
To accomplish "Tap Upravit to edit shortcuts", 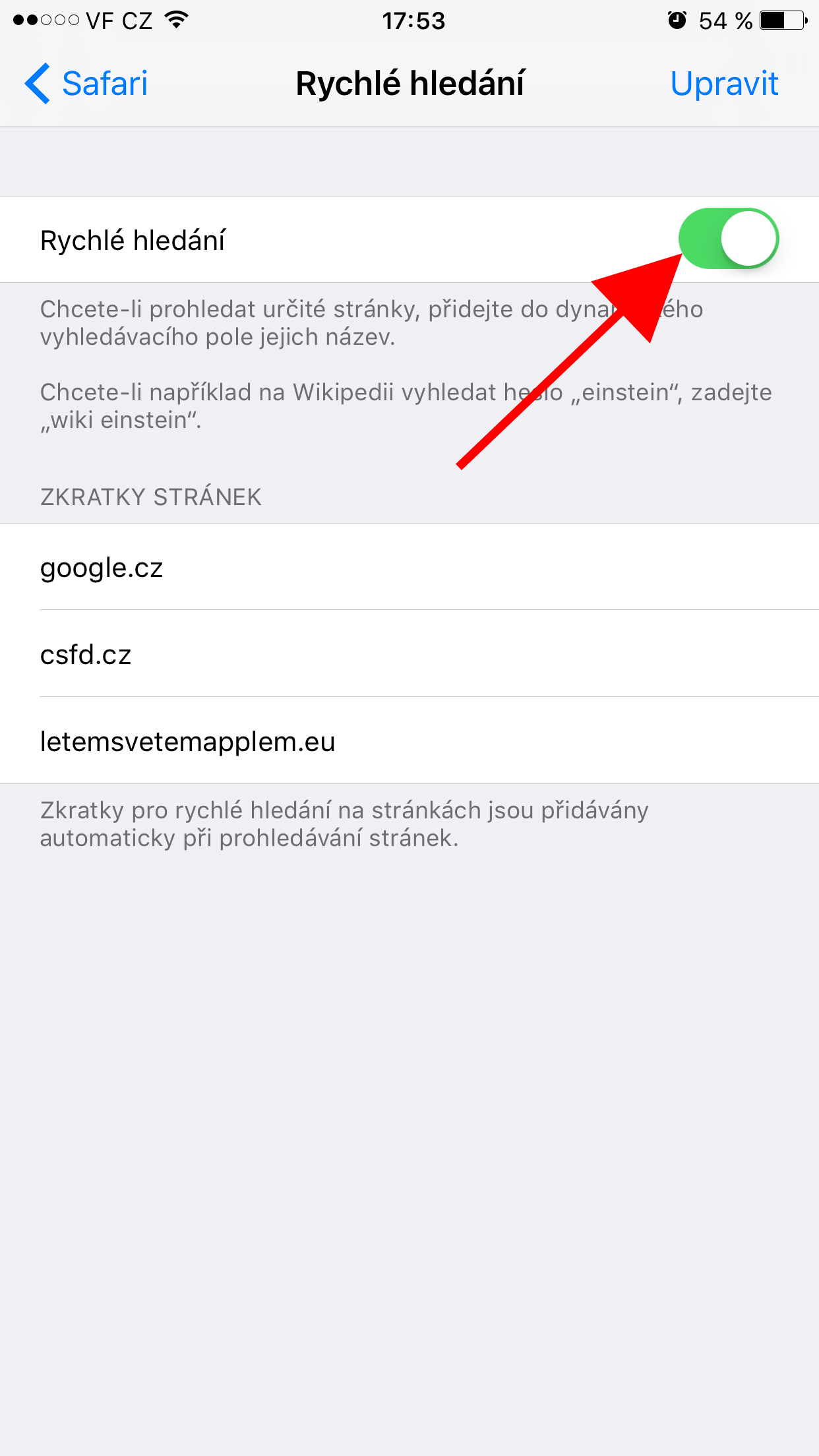I will point(723,84).
